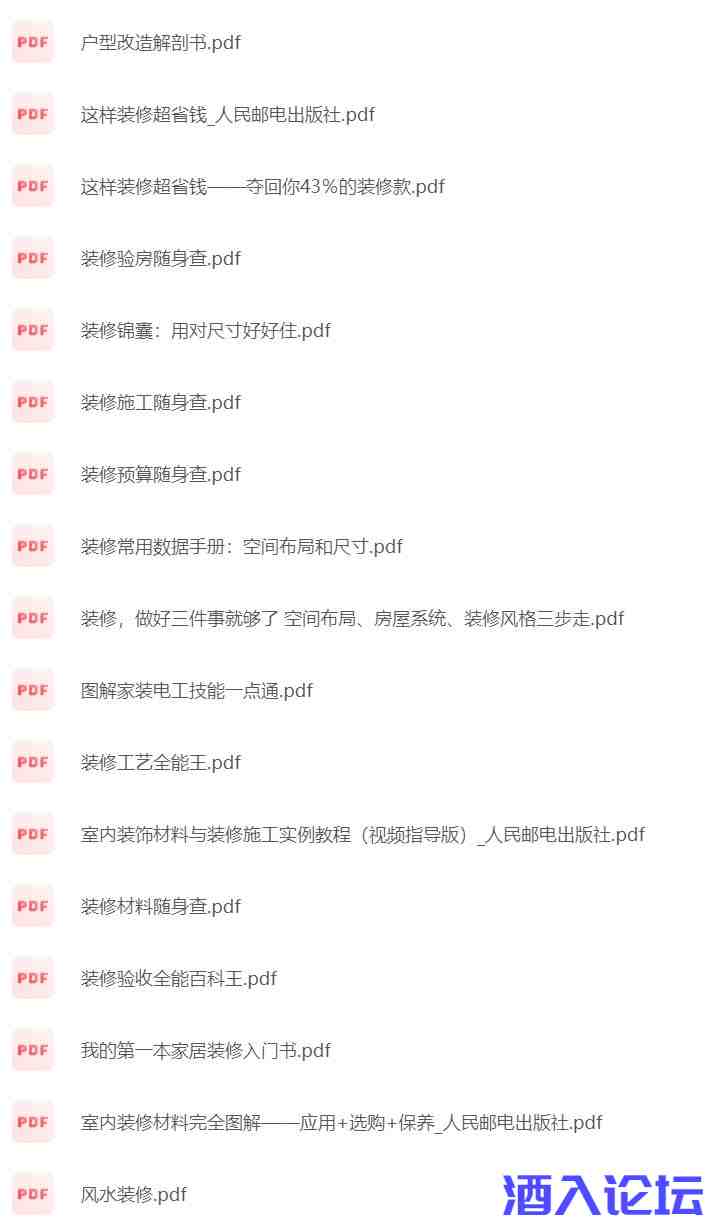Screen dimensions: 718x1230
Task: Open 室内装修材料完全图解 file
Action: click(341, 1123)
